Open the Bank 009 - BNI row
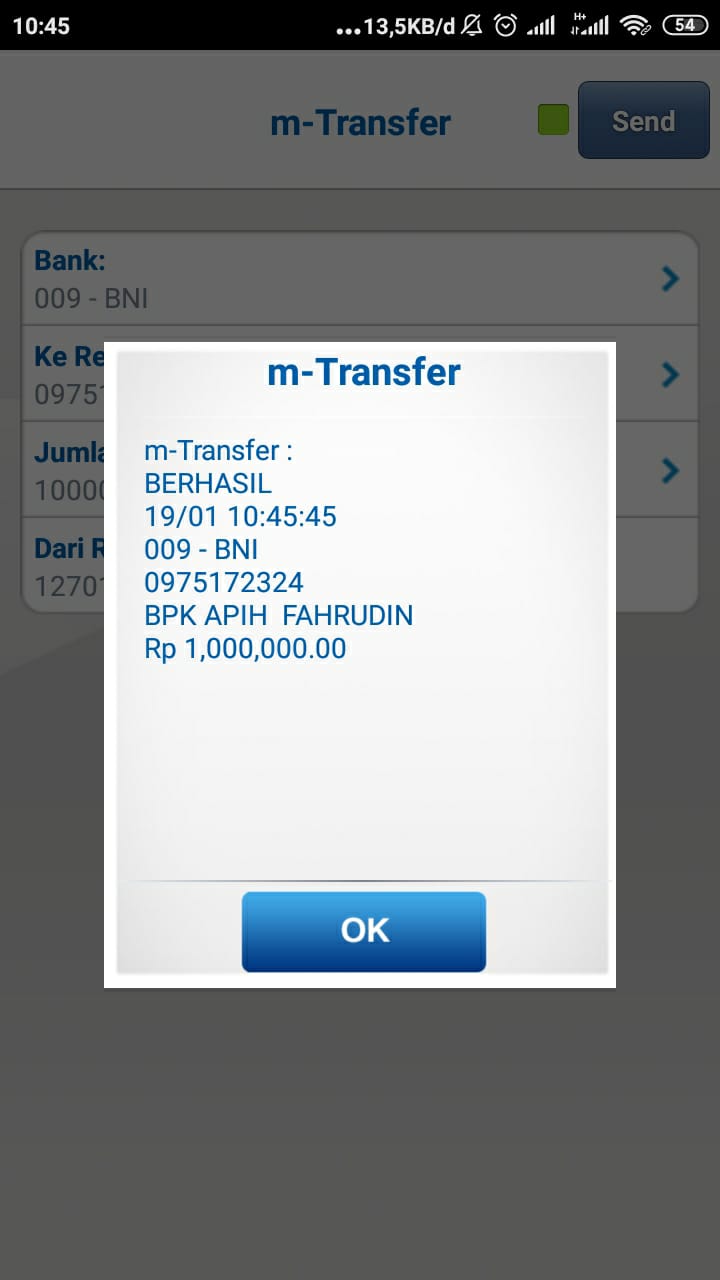This screenshot has height=1280, width=720. [360, 279]
